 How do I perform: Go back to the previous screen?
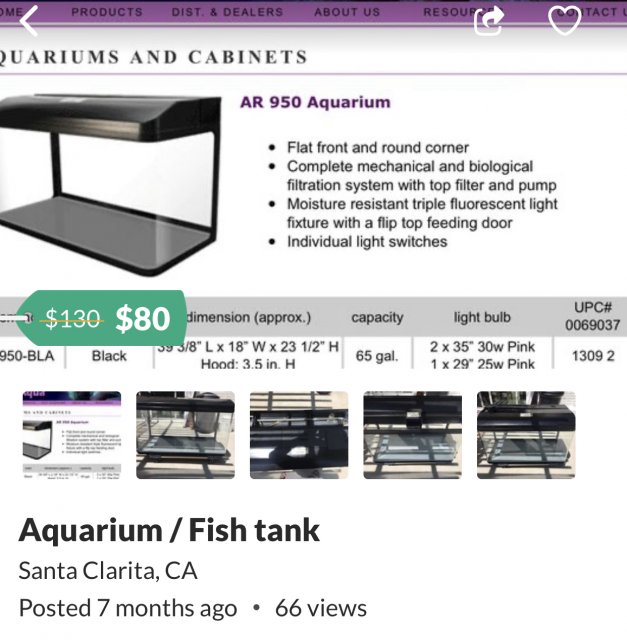click(30, 20)
